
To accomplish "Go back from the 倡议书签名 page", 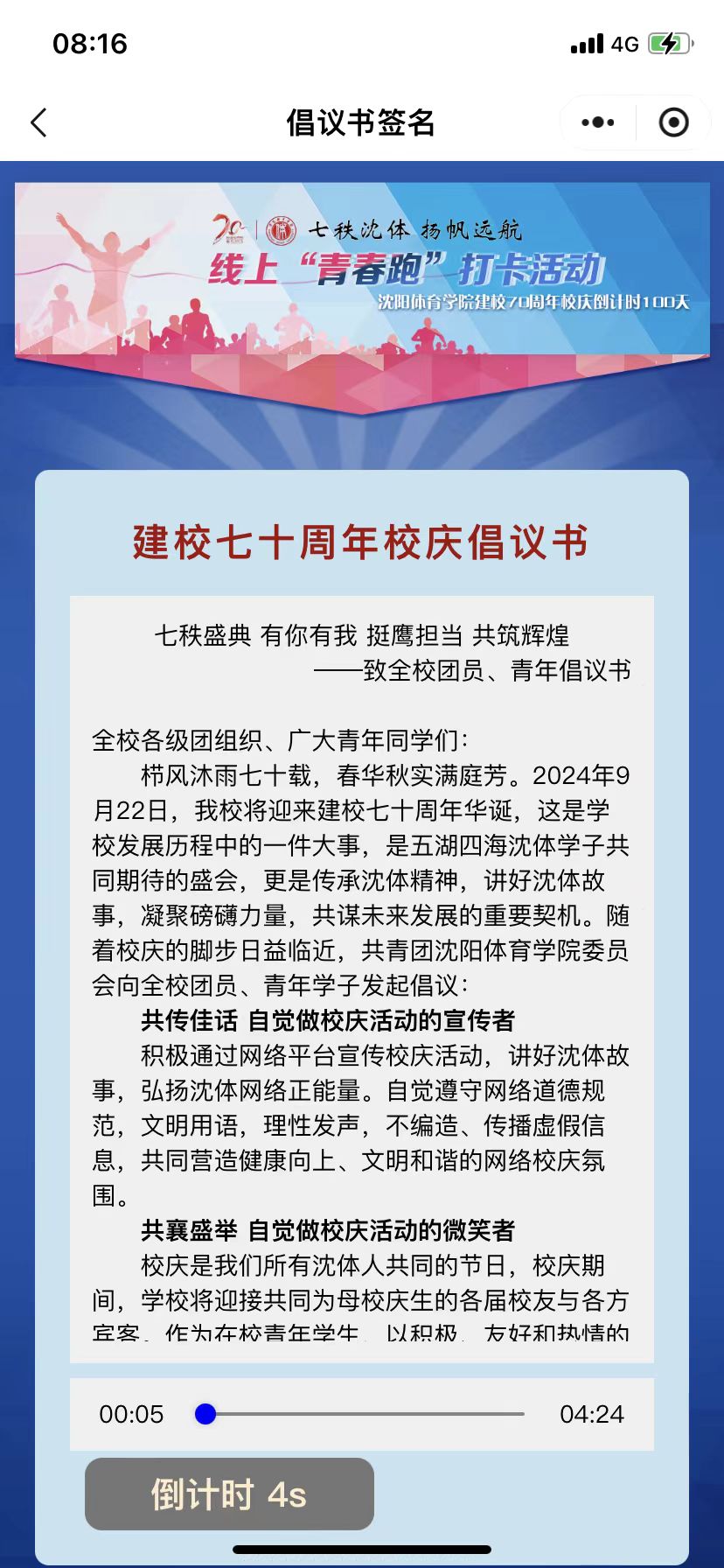I will 38,122.
